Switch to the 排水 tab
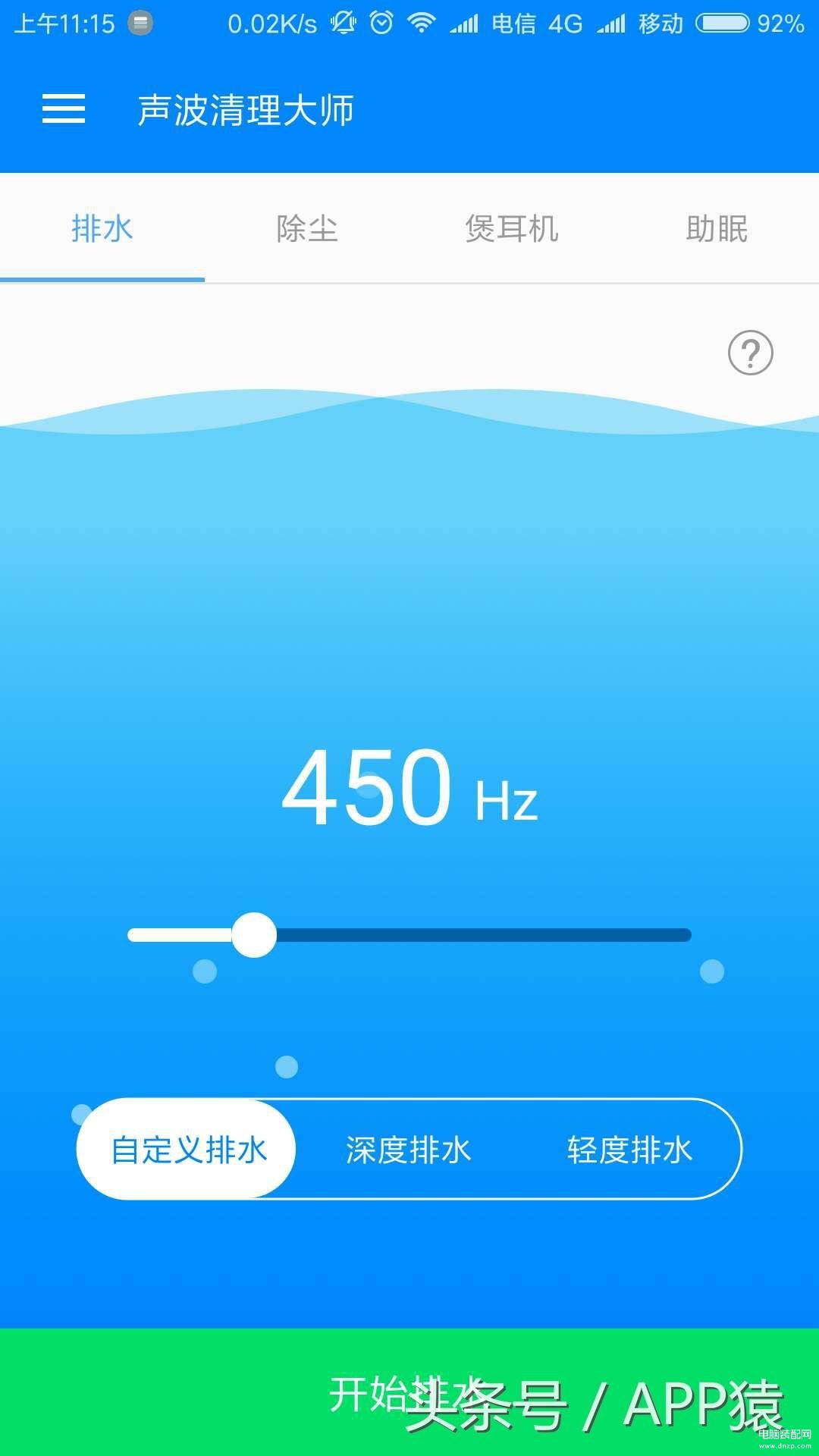819x1456 pixels. point(102,228)
